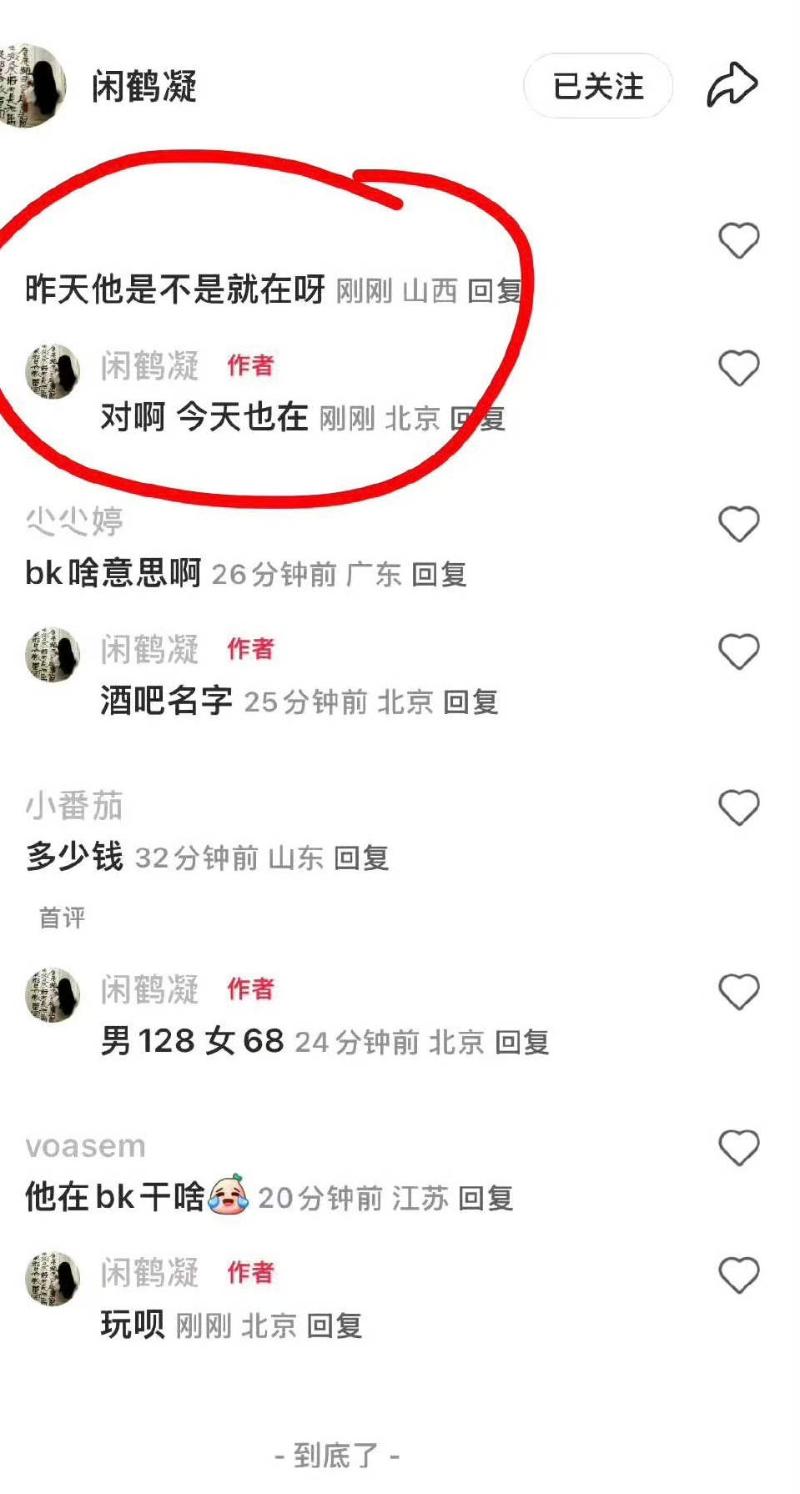The image size is (800, 1494).
Task: Reply to the comment 昨天他是不是就在呀
Action: (495, 292)
